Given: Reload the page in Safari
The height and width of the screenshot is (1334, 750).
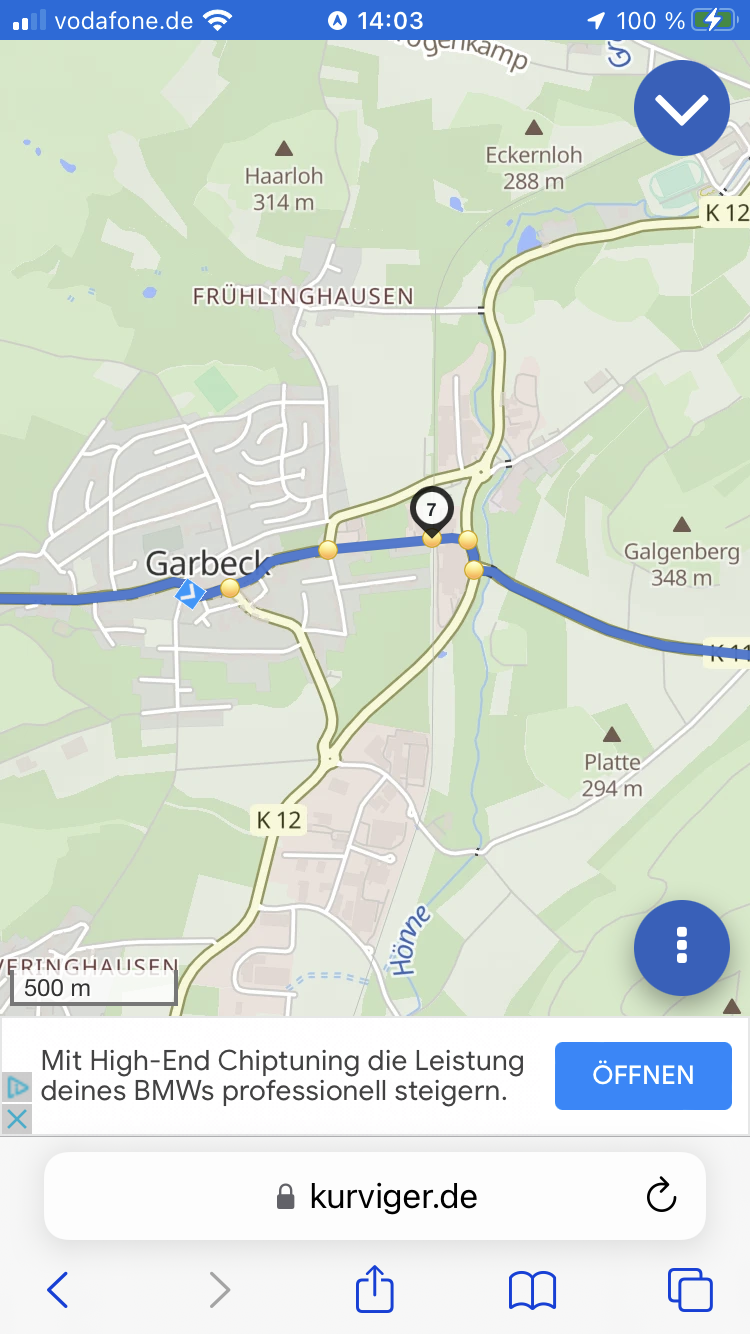Looking at the screenshot, I should tap(662, 1196).
